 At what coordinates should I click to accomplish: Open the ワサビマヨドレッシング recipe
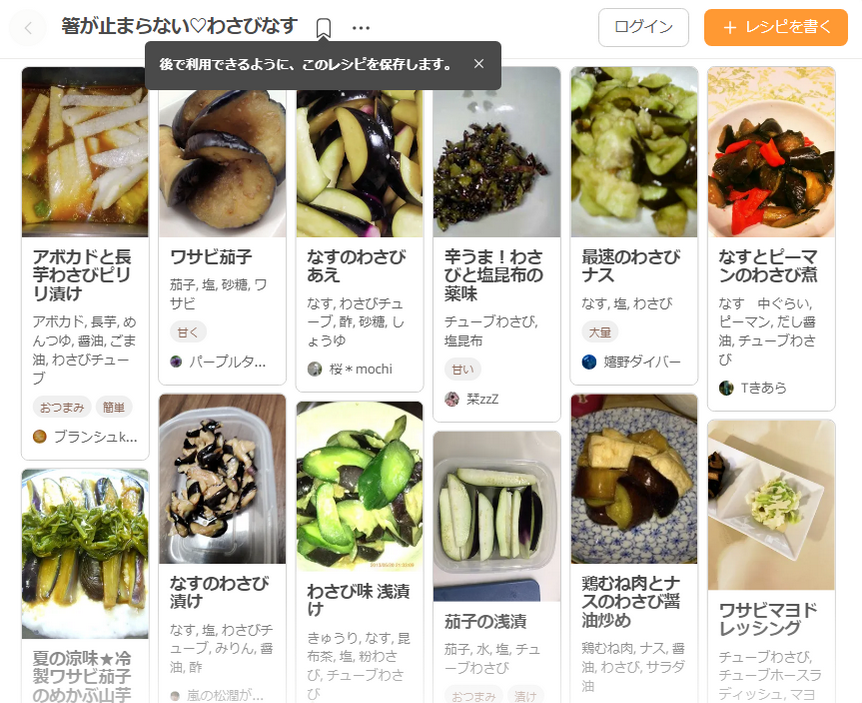[x=769, y=618]
